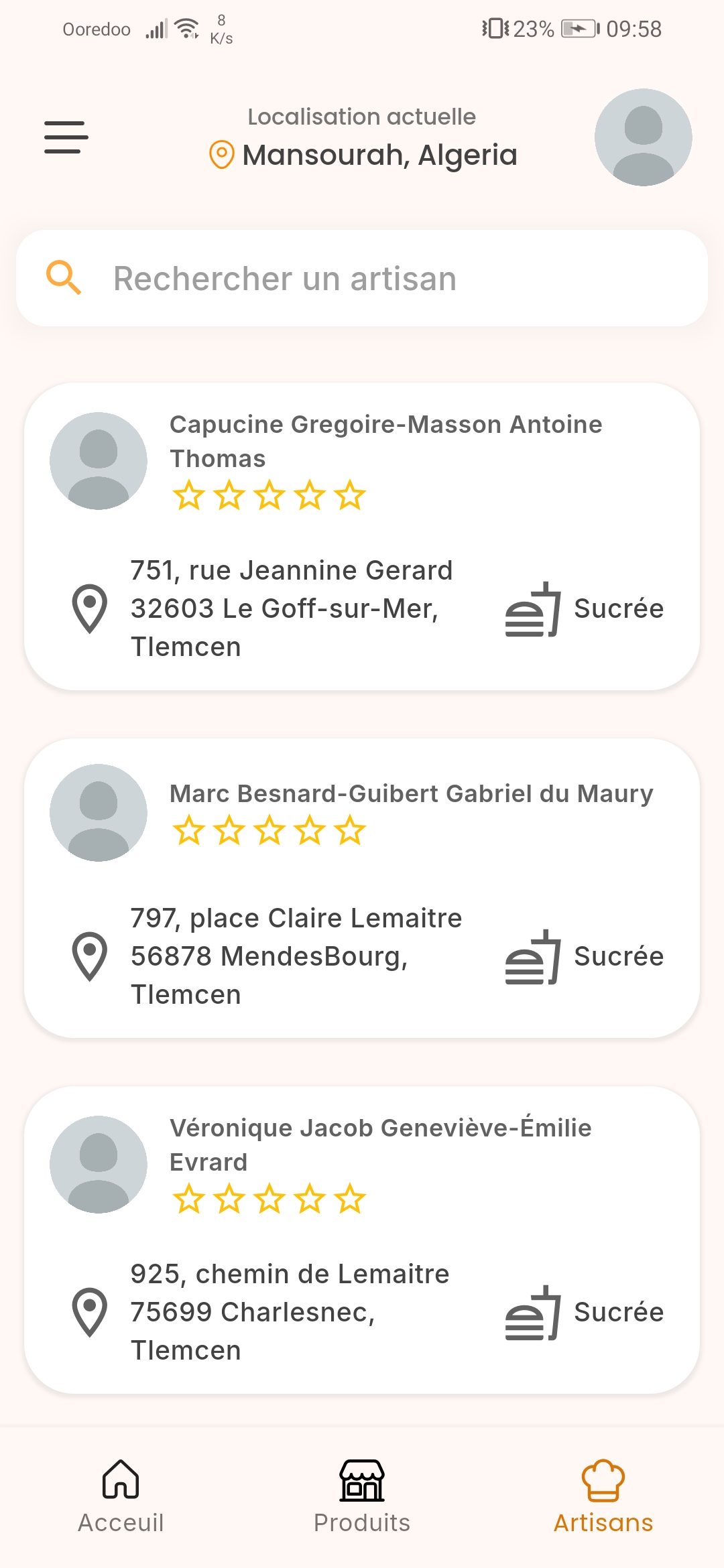
Task: Switch to the Produits tab
Action: [x=362, y=1497]
